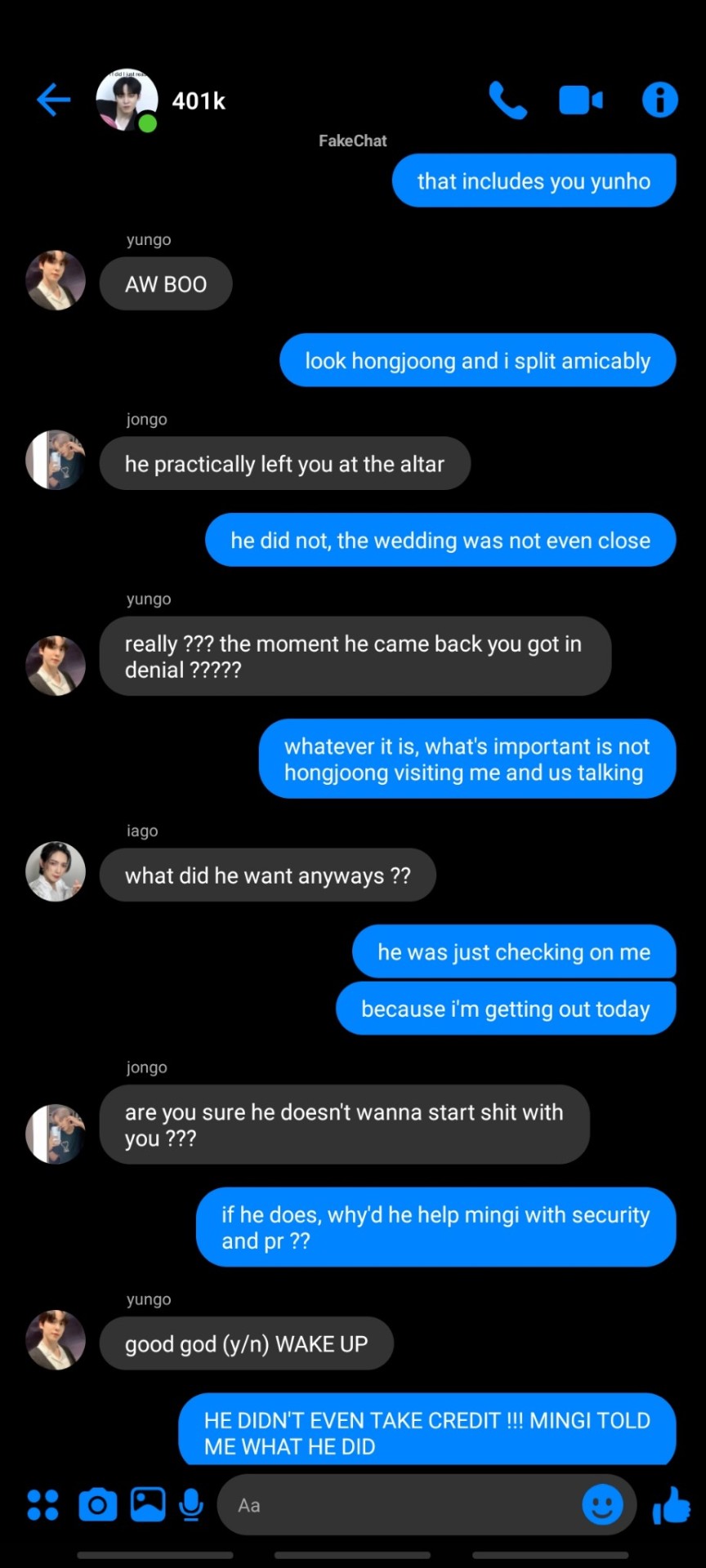Viewport: 706px width, 1568px height.
Task: Start a video call
Action: (581, 100)
